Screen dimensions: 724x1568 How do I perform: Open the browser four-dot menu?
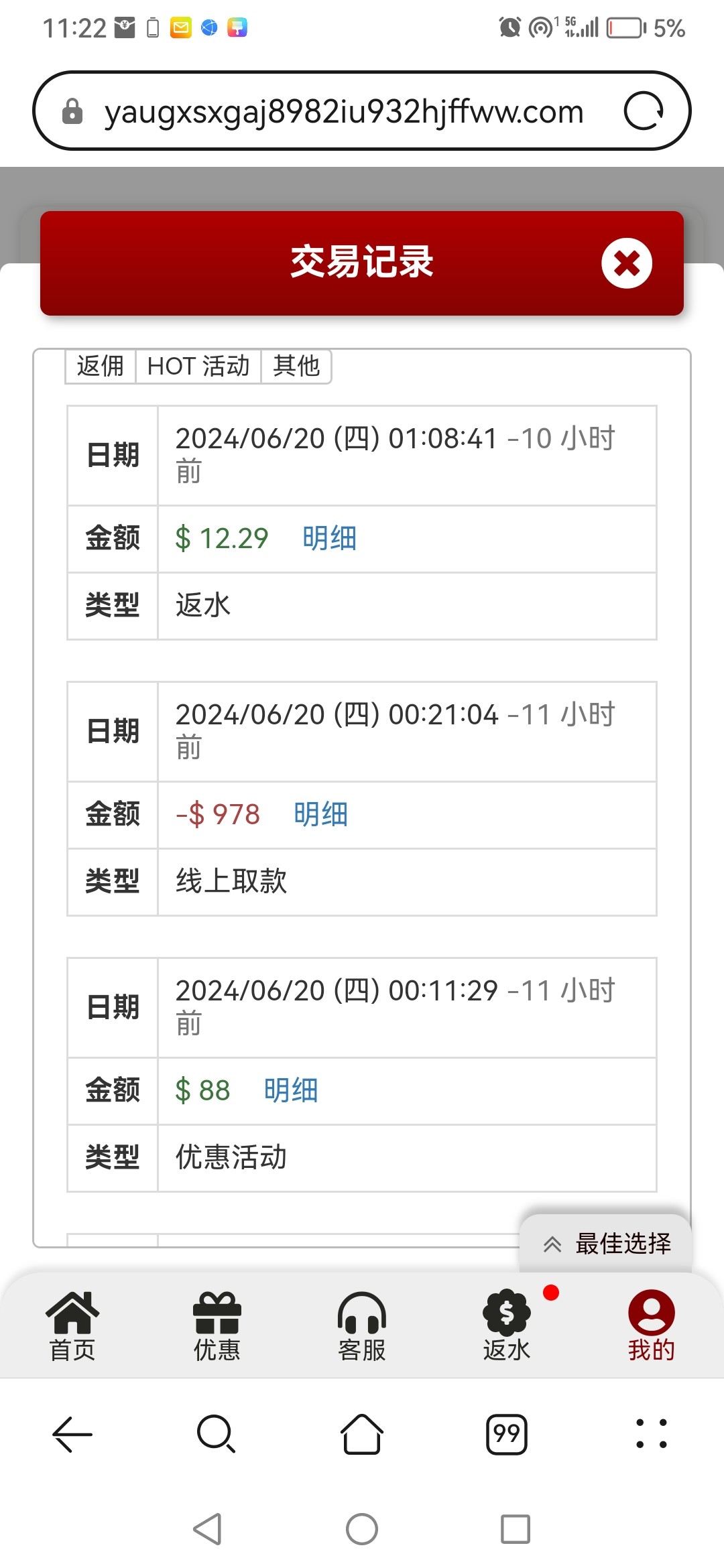(x=651, y=1434)
